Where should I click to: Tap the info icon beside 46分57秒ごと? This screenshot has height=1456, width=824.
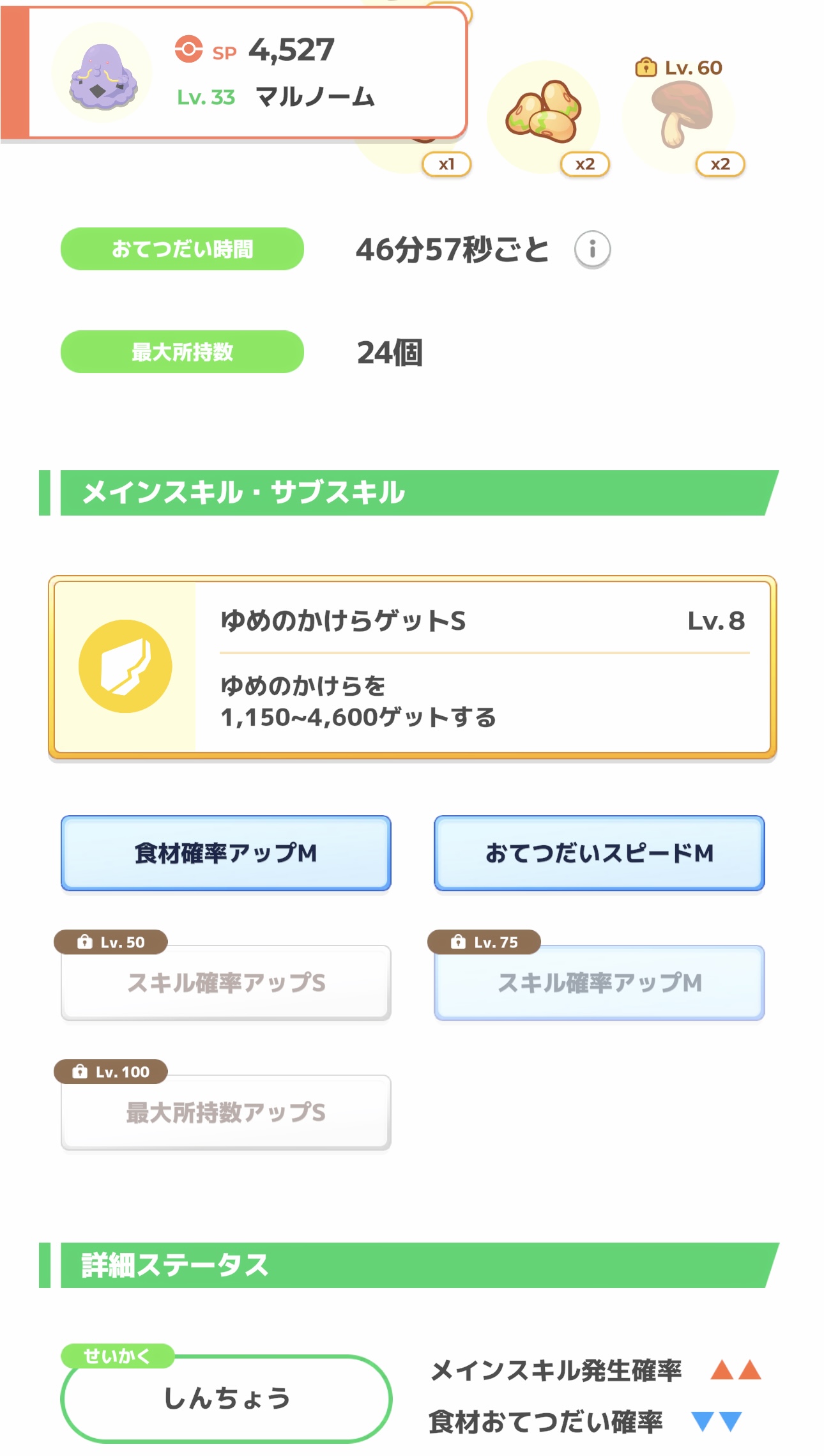(592, 249)
